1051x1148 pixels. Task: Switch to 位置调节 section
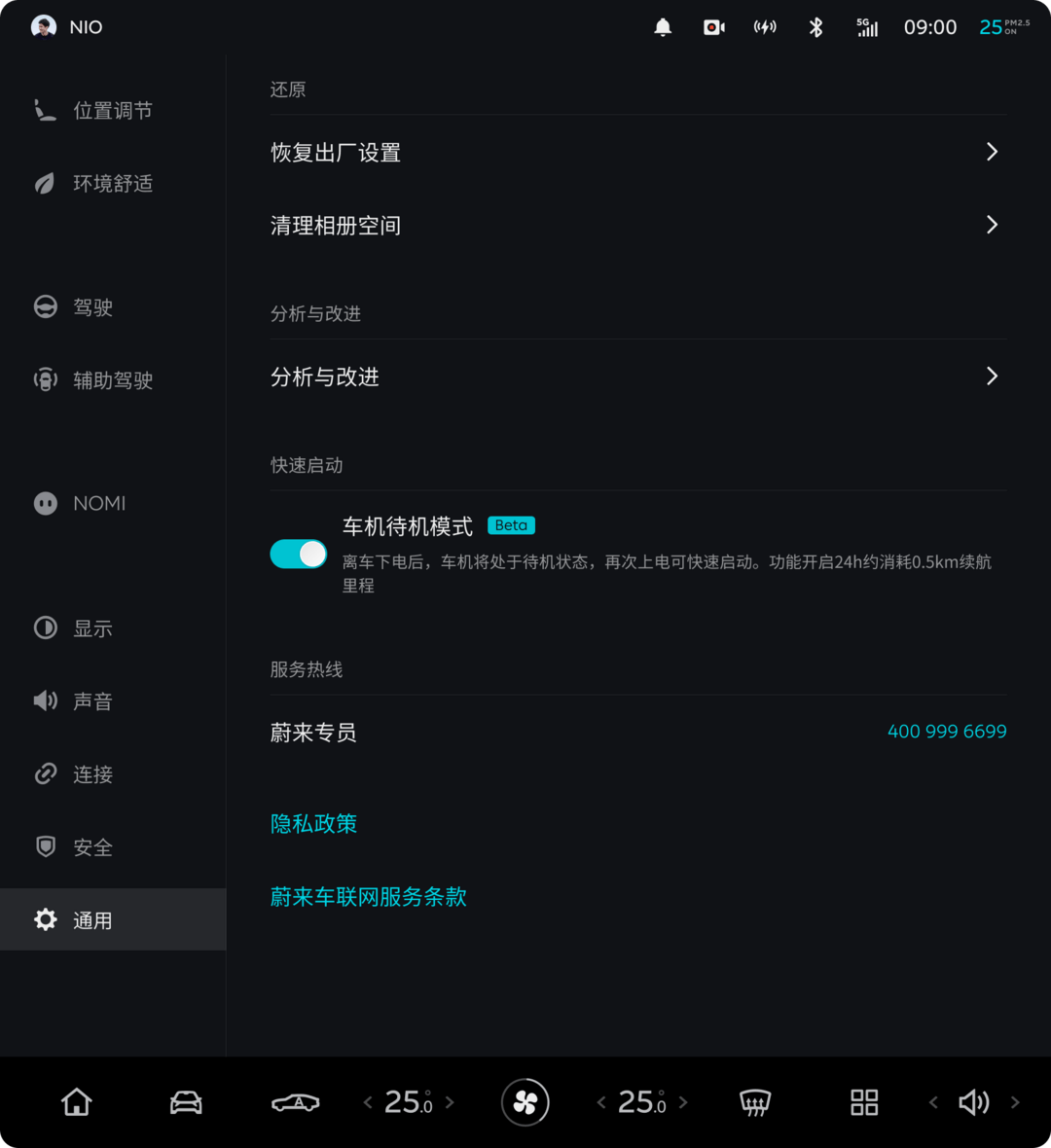pyautogui.click(x=112, y=111)
